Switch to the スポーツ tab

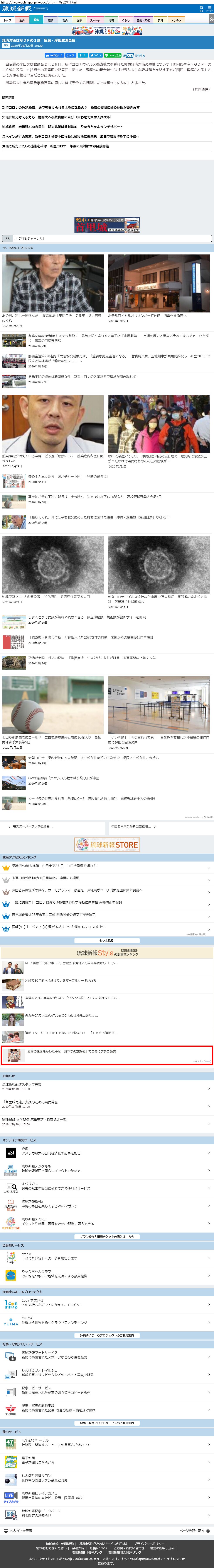click(x=95, y=20)
